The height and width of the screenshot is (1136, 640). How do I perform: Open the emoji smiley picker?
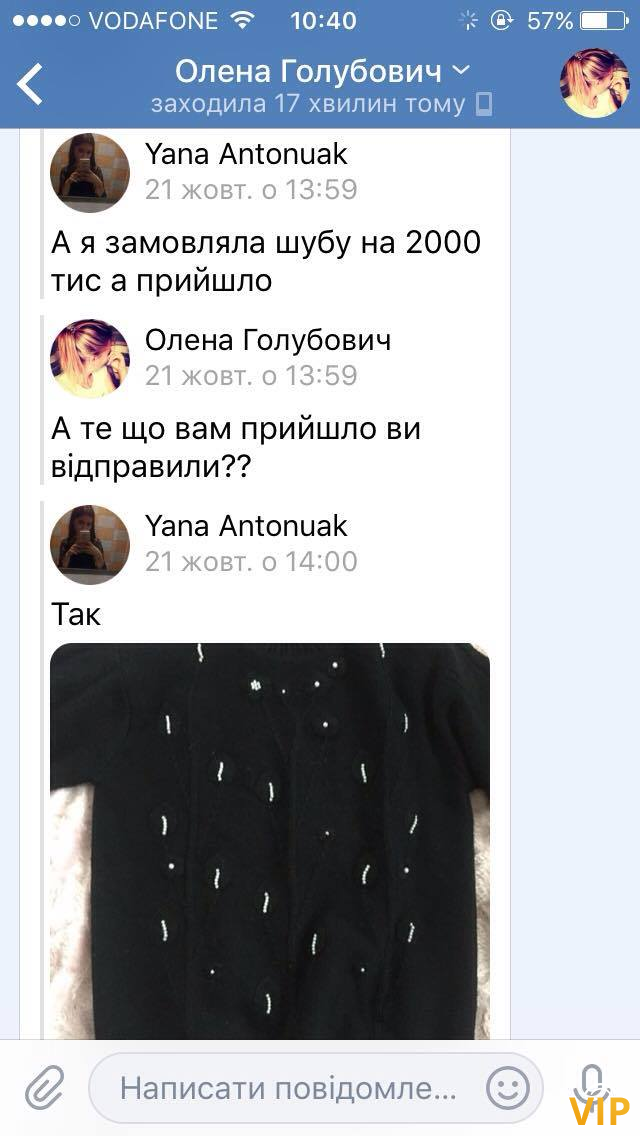click(x=507, y=1087)
